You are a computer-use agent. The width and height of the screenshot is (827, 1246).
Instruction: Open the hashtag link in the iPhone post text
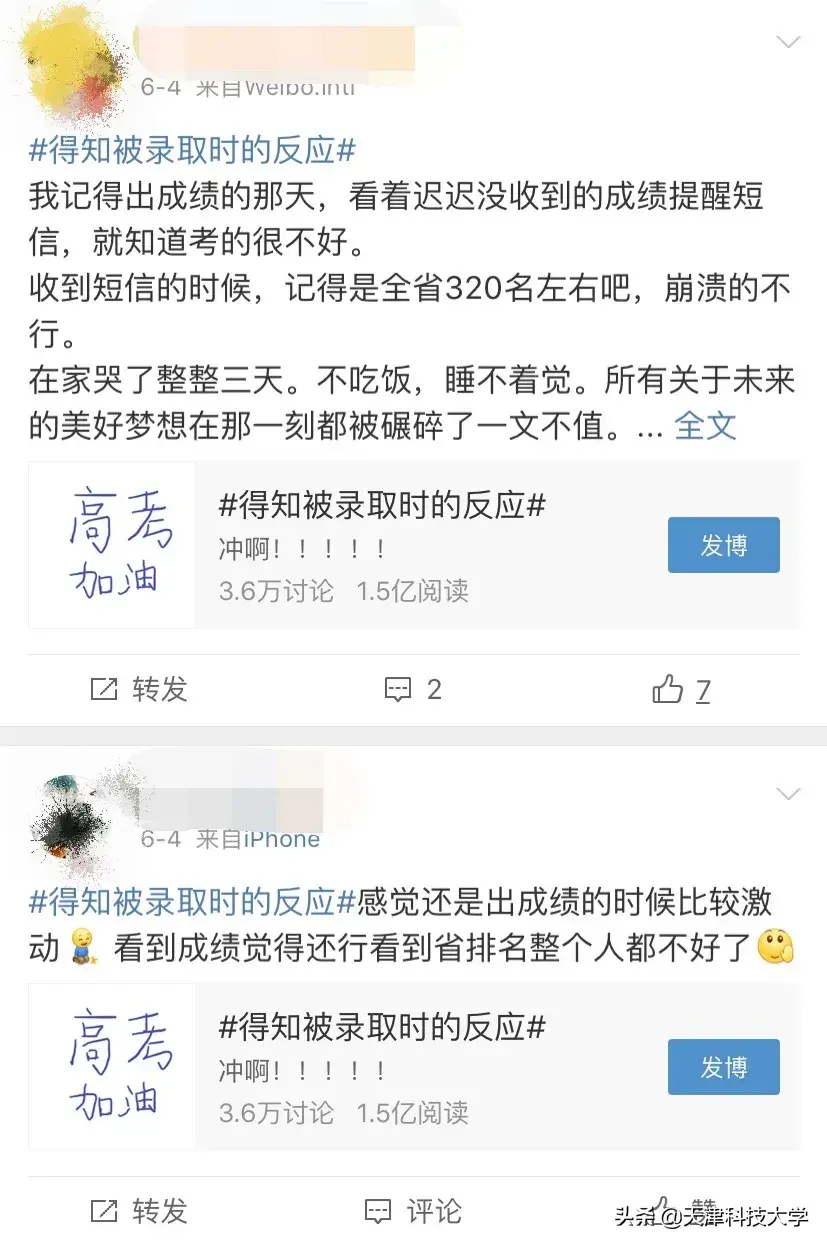[x=192, y=901]
